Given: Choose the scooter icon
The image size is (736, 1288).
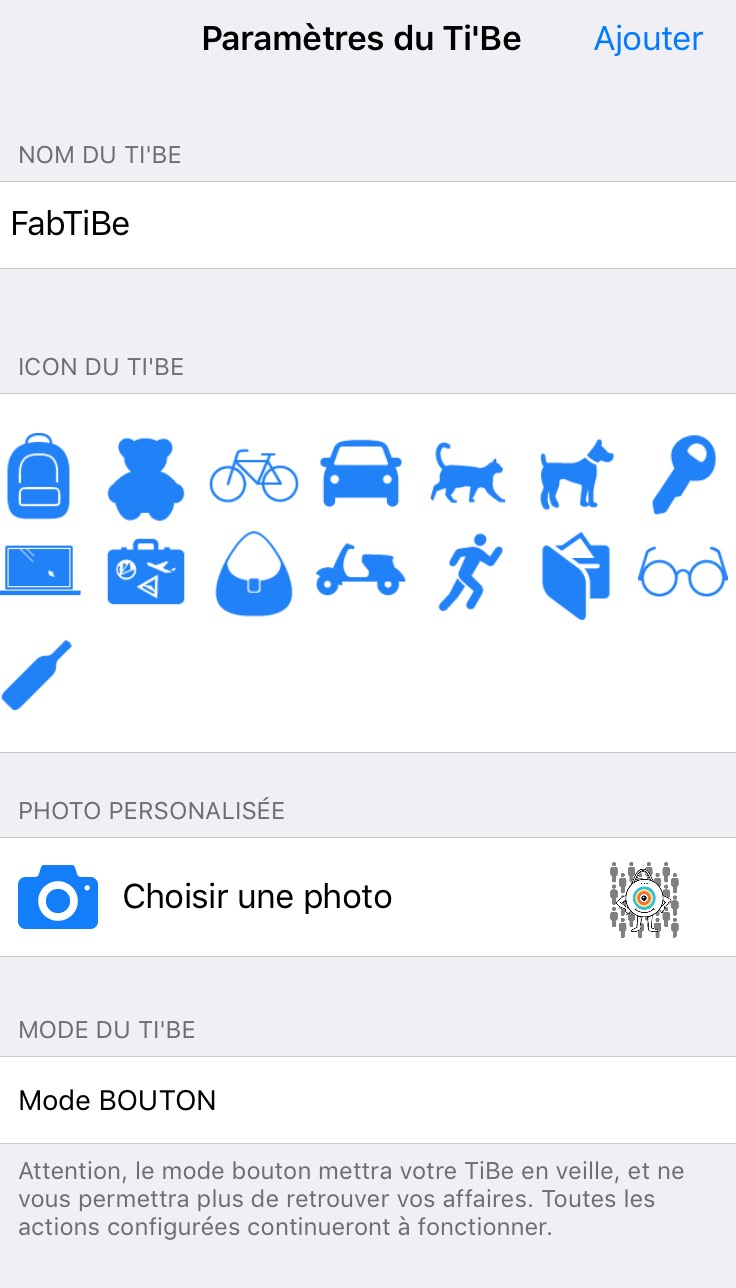Looking at the screenshot, I should tap(361, 574).
